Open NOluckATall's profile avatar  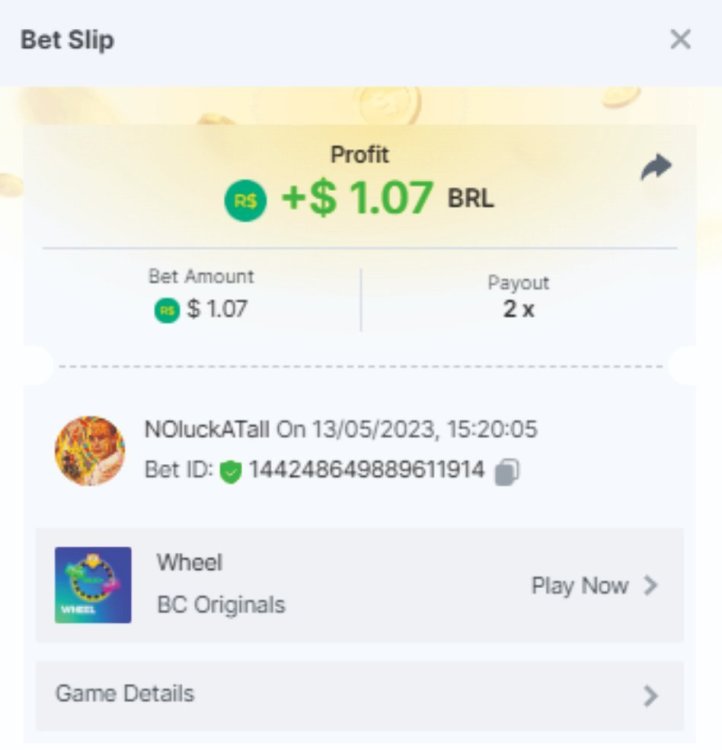(90, 451)
